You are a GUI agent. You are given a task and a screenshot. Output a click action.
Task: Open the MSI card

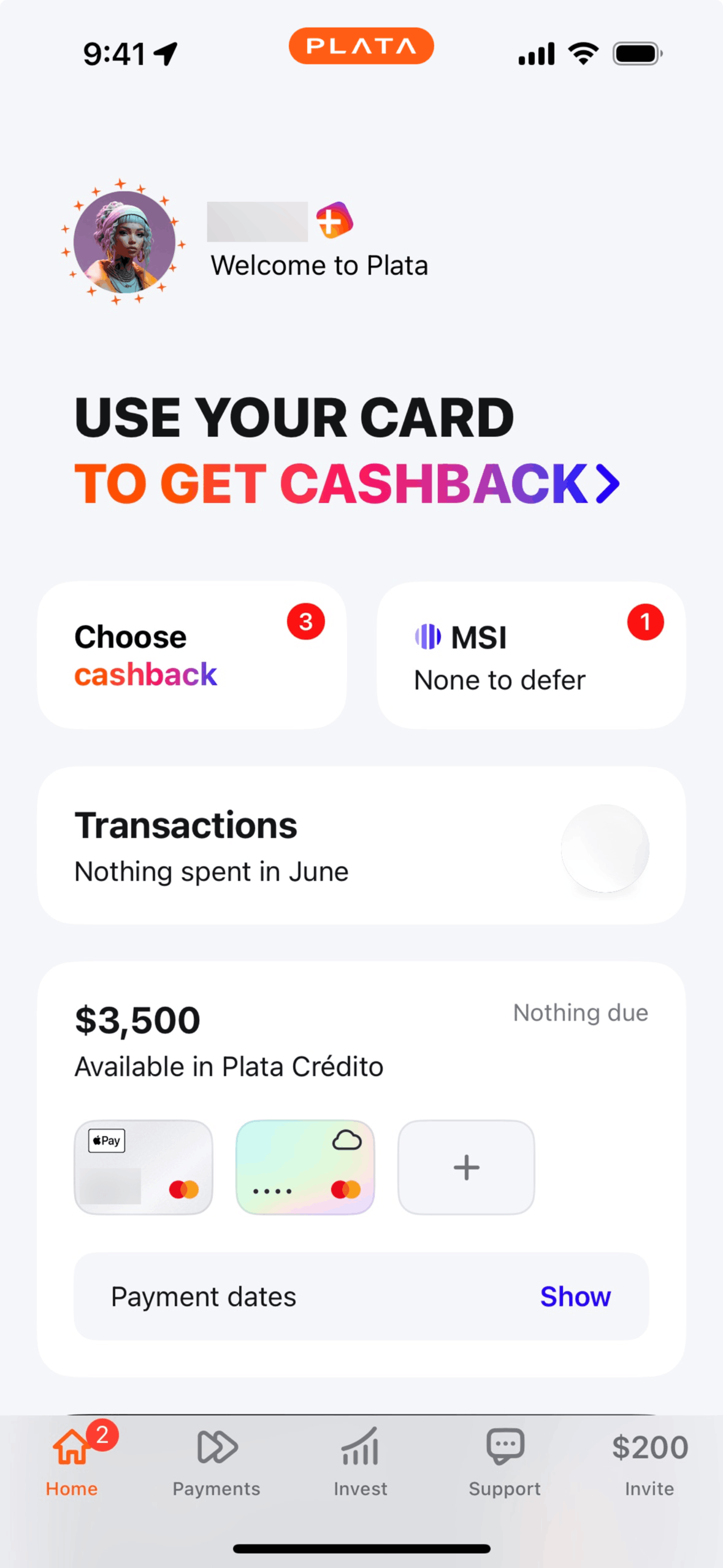(531, 655)
